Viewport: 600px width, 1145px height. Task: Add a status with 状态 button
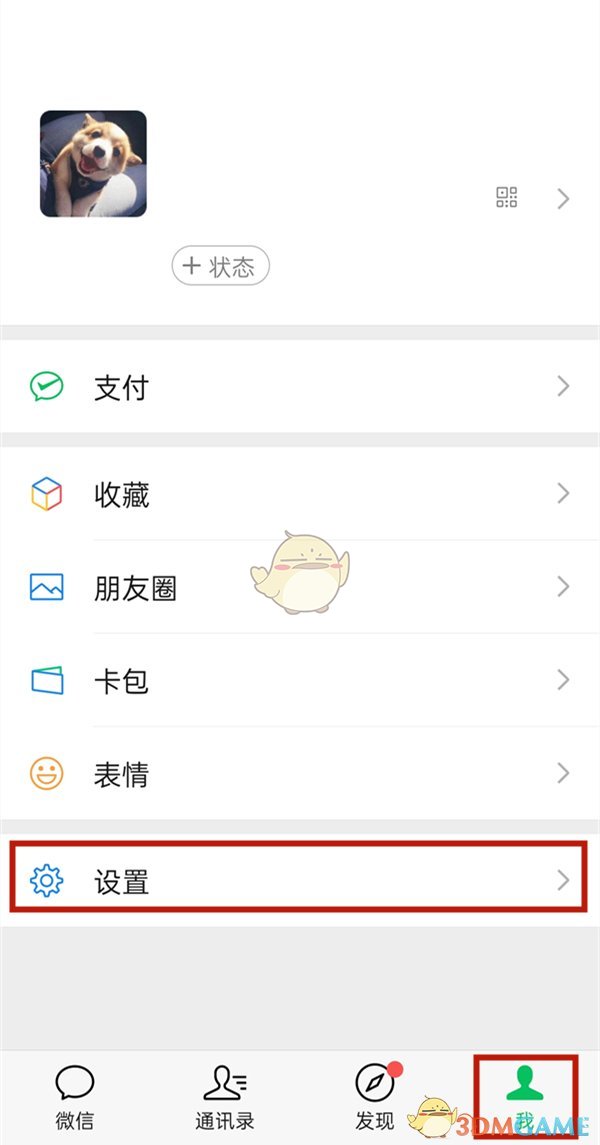(220, 266)
